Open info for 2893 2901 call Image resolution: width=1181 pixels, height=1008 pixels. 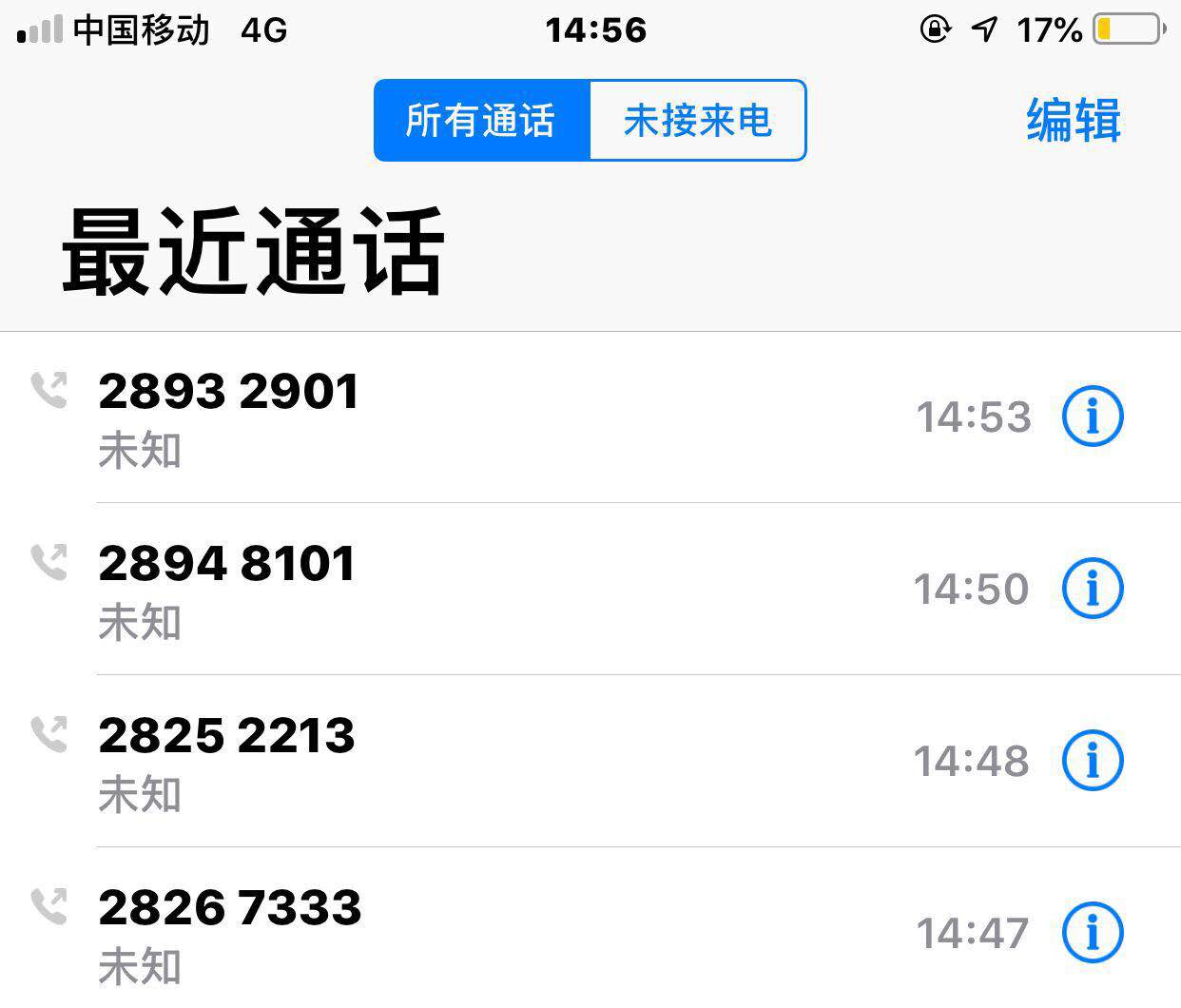[1092, 417]
